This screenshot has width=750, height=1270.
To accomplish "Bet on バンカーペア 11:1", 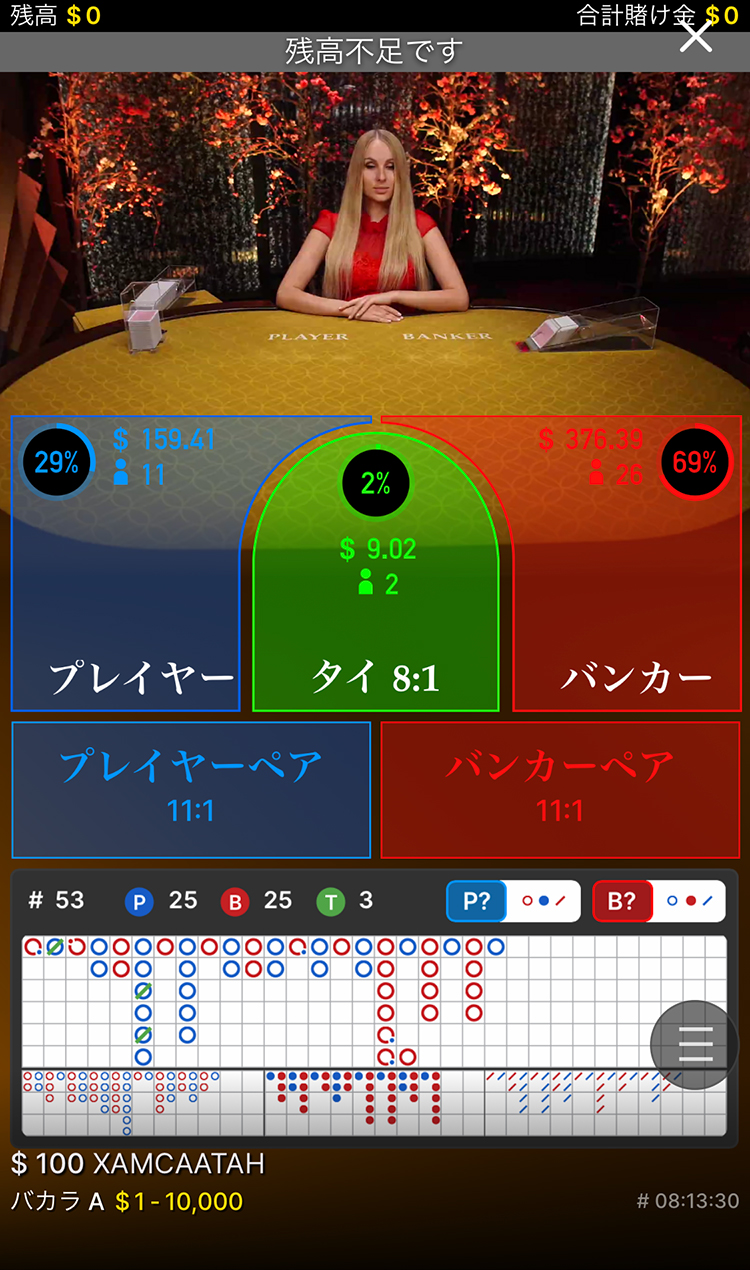I will (x=560, y=790).
